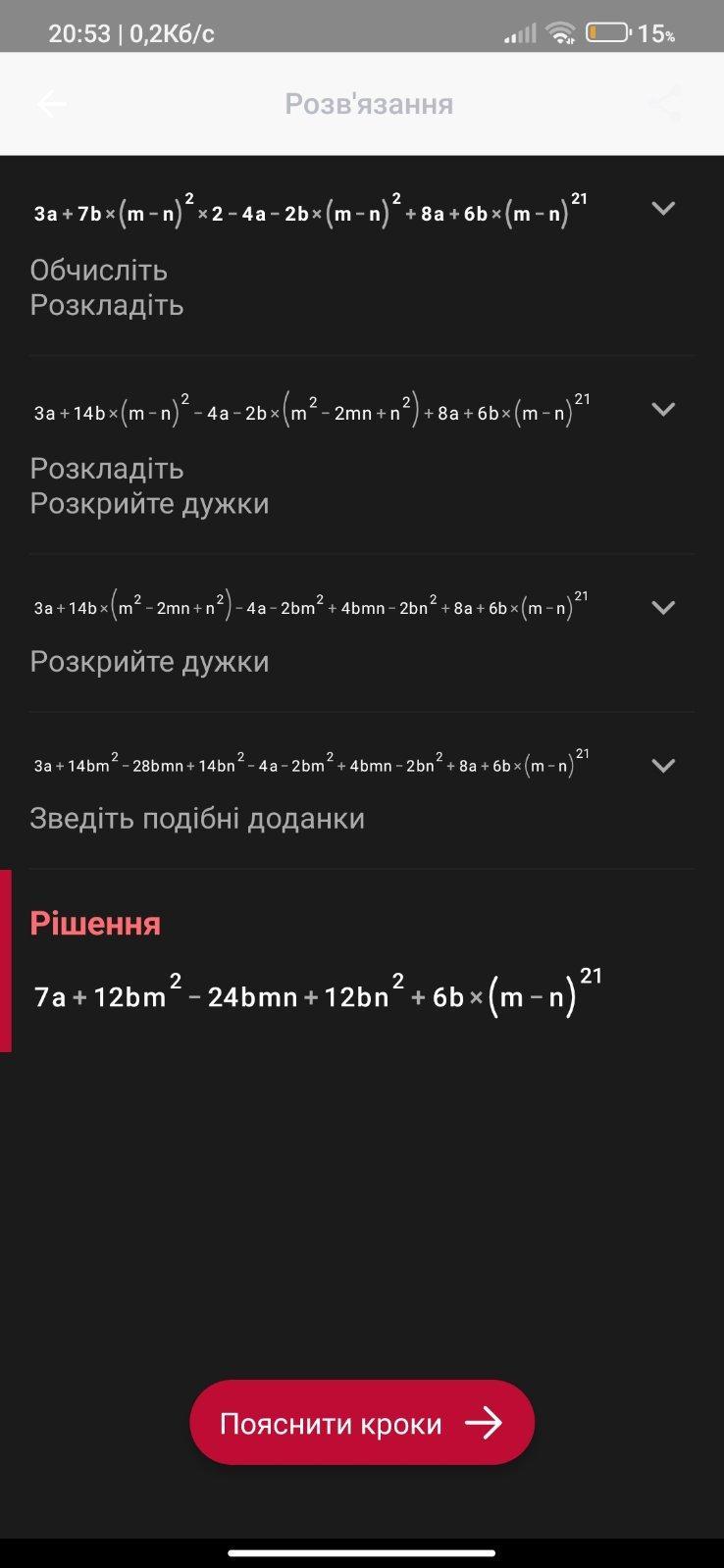Share this solution via the share icon
724x1568 pixels.
(x=664, y=104)
